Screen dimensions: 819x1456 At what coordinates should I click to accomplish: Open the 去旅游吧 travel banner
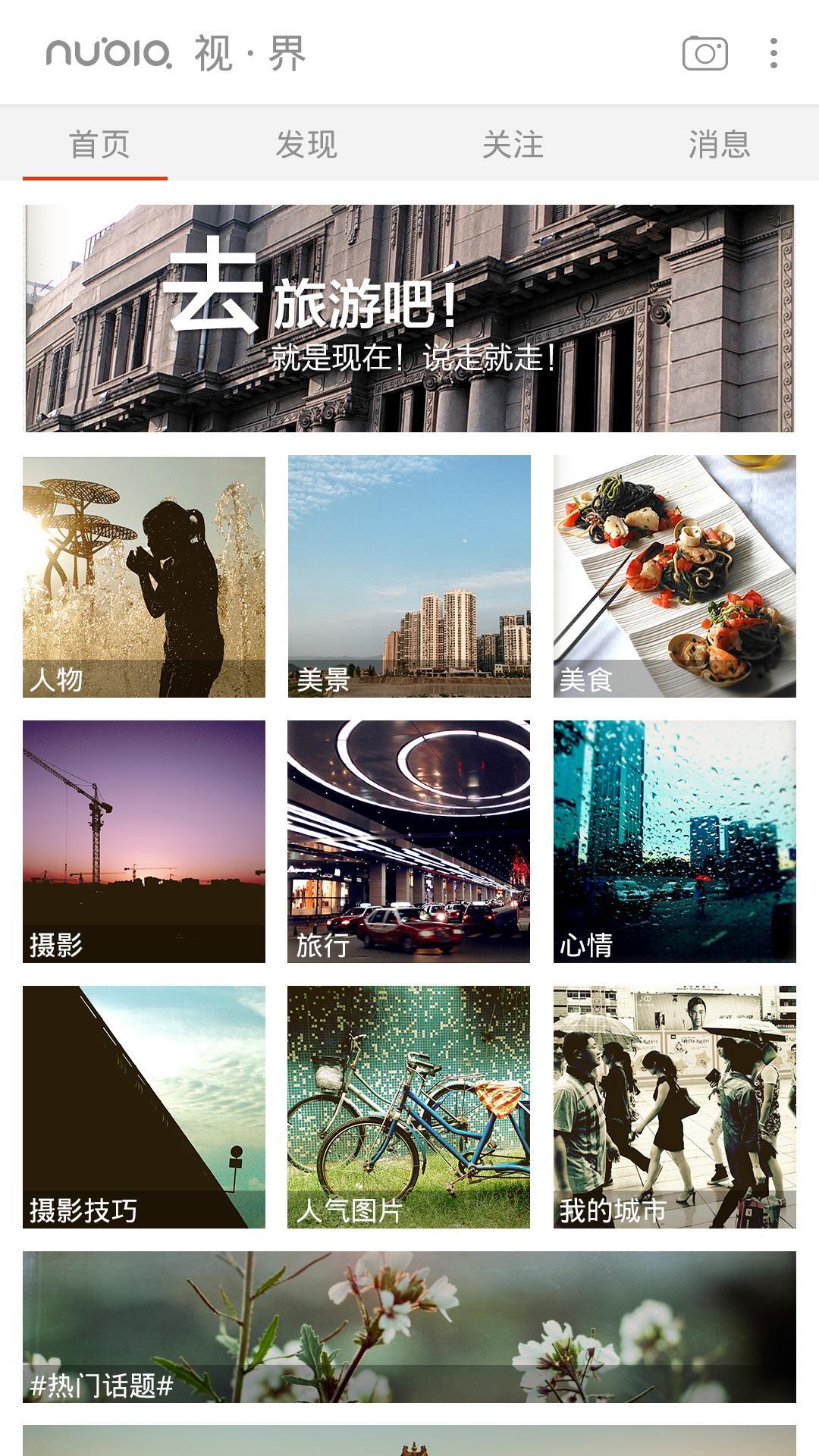(409, 318)
